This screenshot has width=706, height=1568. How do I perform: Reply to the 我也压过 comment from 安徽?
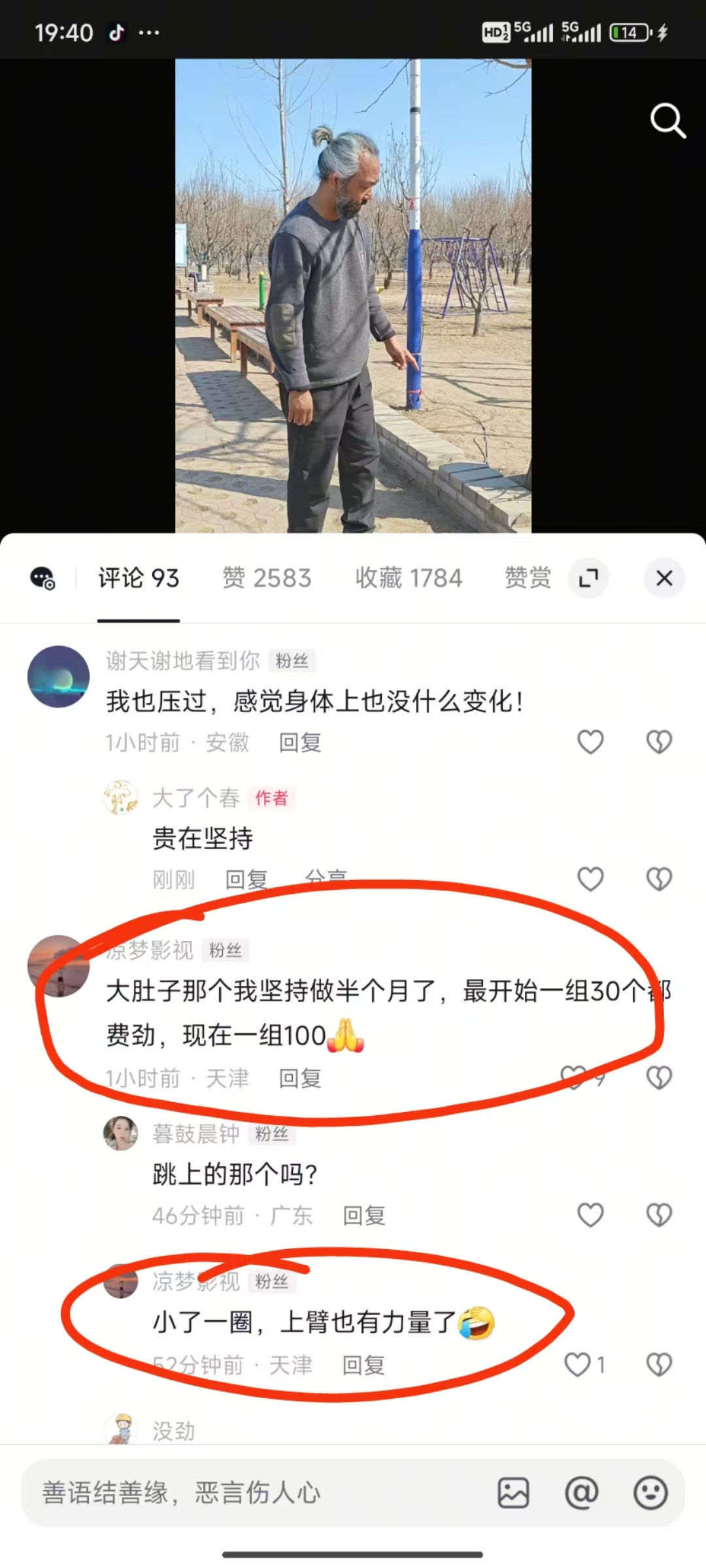tap(300, 743)
